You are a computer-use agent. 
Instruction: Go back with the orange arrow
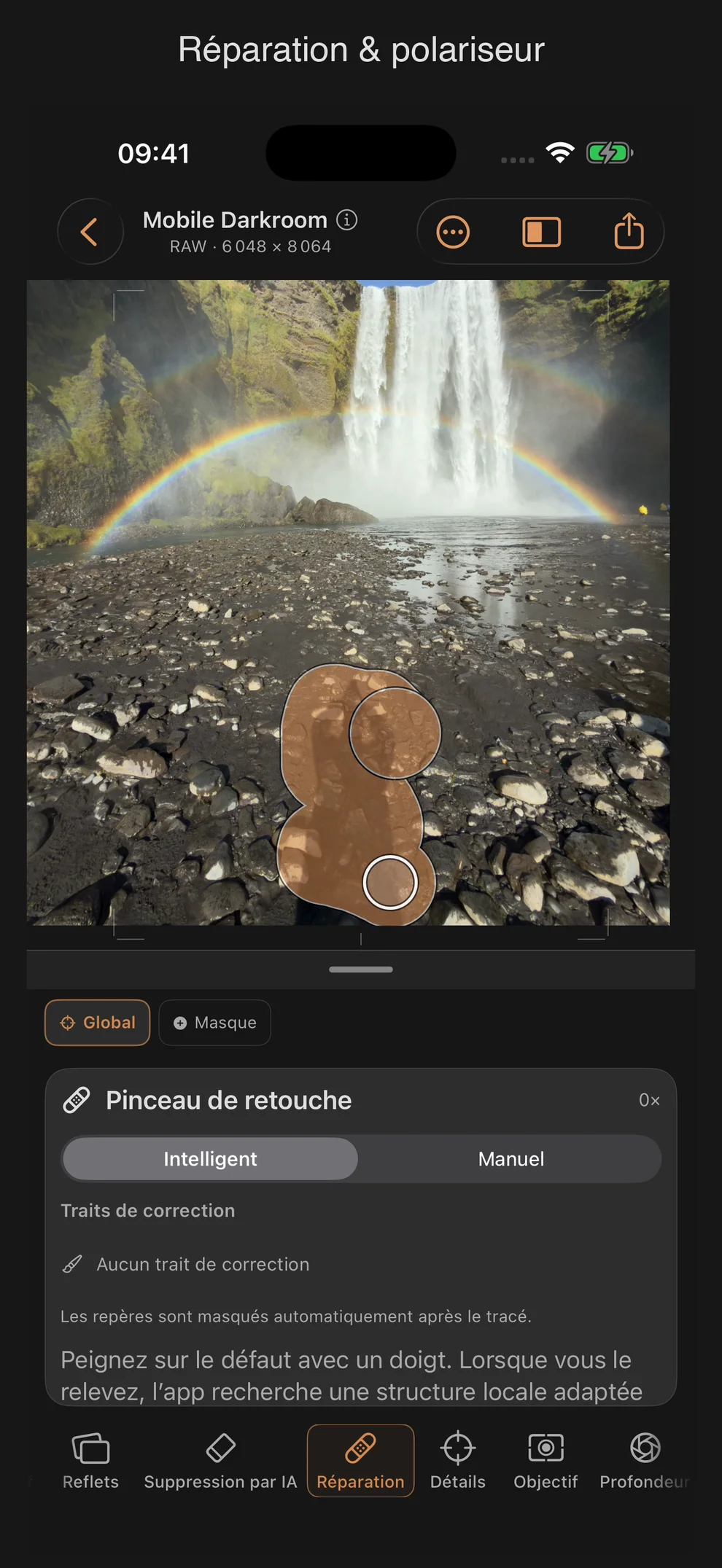tap(90, 233)
